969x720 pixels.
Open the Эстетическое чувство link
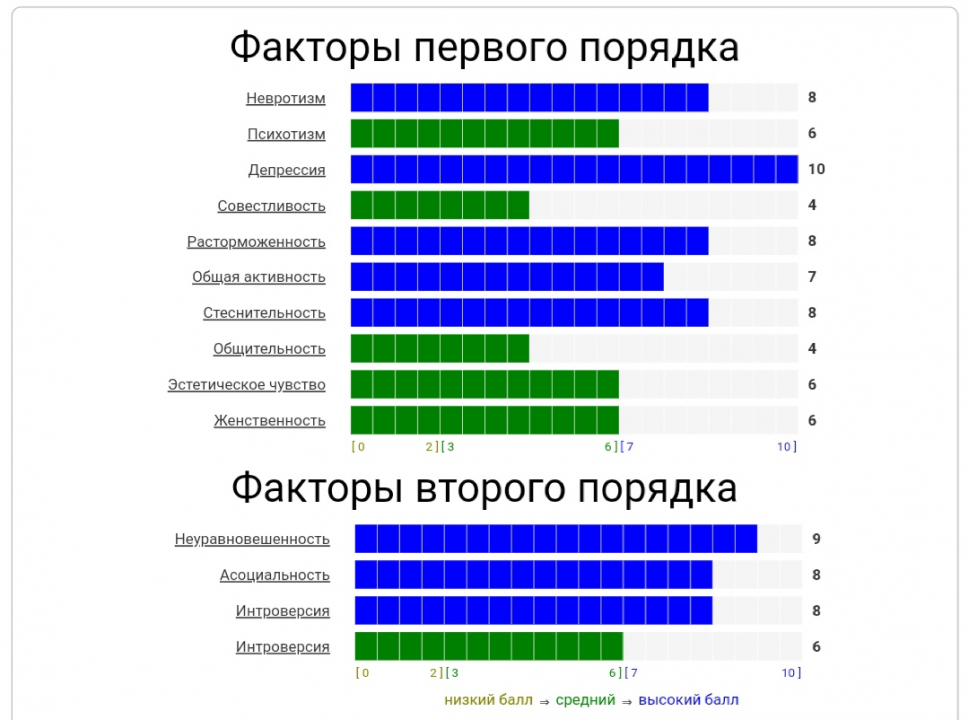(x=246, y=385)
